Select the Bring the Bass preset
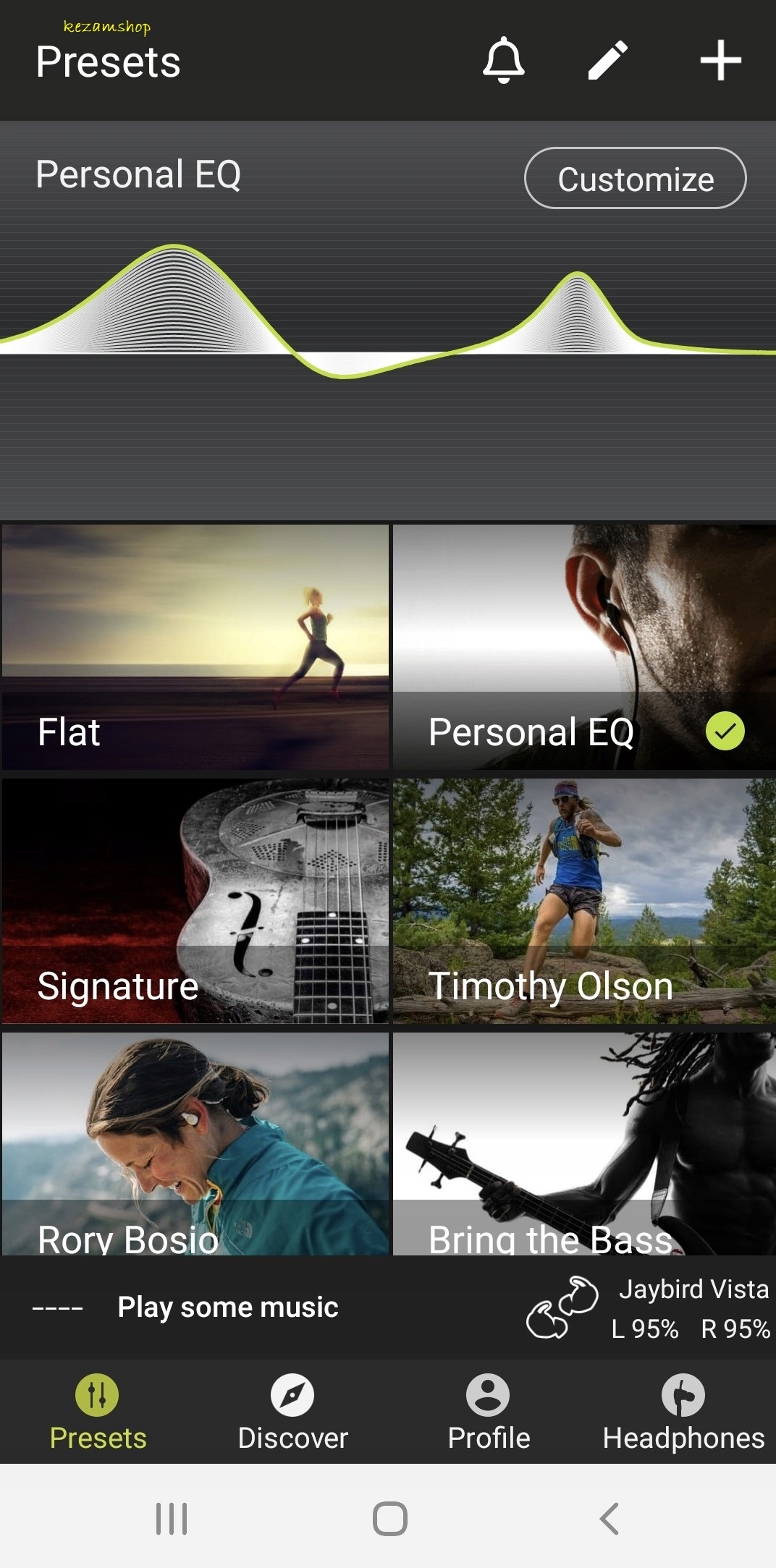Image resolution: width=776 pixels, height=1568 pixels. [x=583, y=1145]
